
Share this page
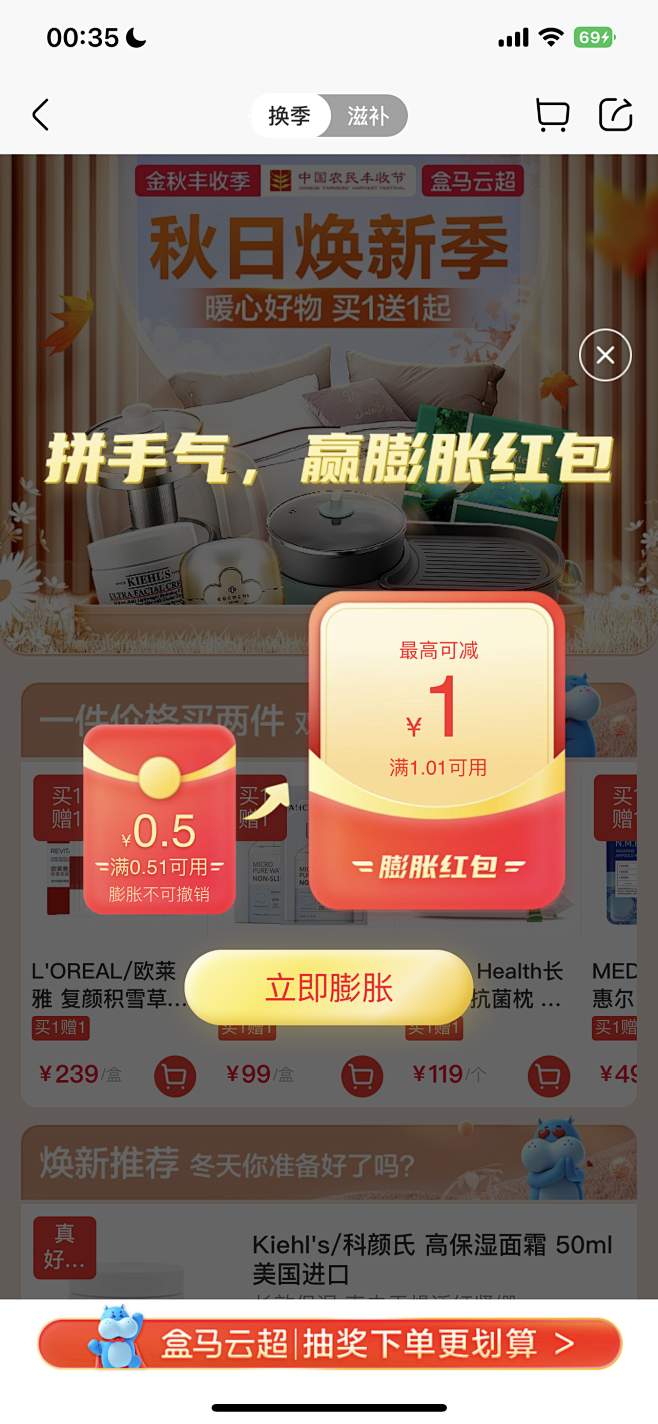point(615,115)
